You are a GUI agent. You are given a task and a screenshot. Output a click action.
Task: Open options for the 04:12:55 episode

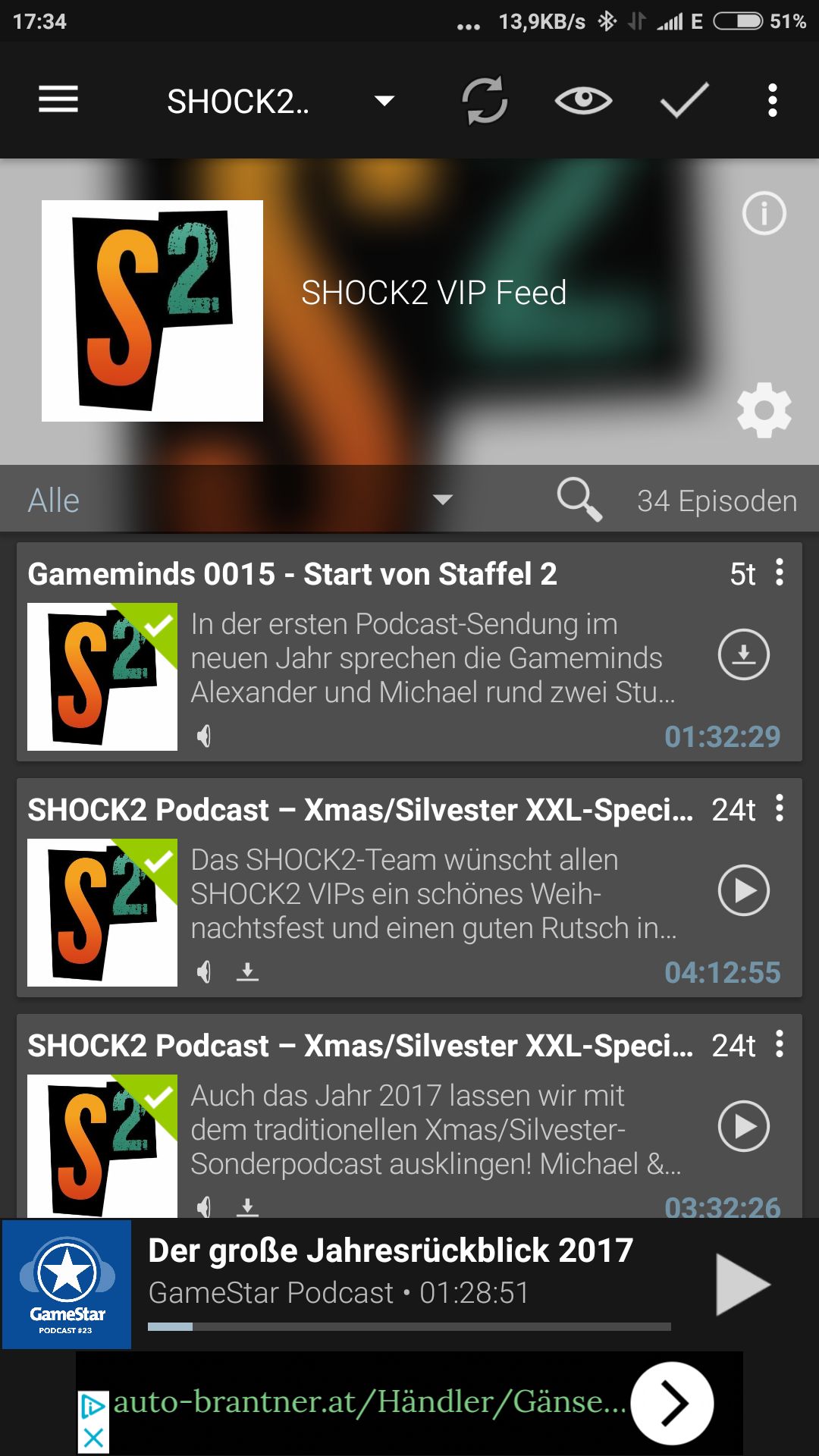[780, 808]
